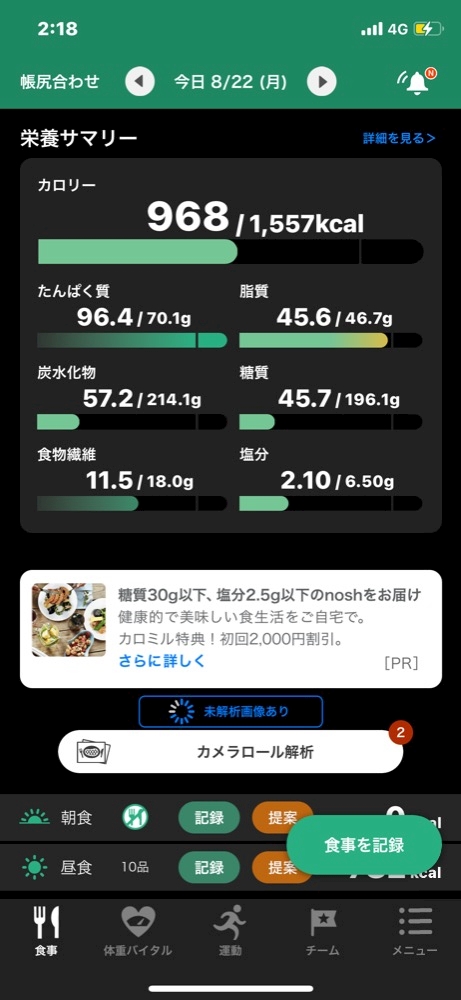Tap the skip-meal icon beside 朝食

(135, 818)
